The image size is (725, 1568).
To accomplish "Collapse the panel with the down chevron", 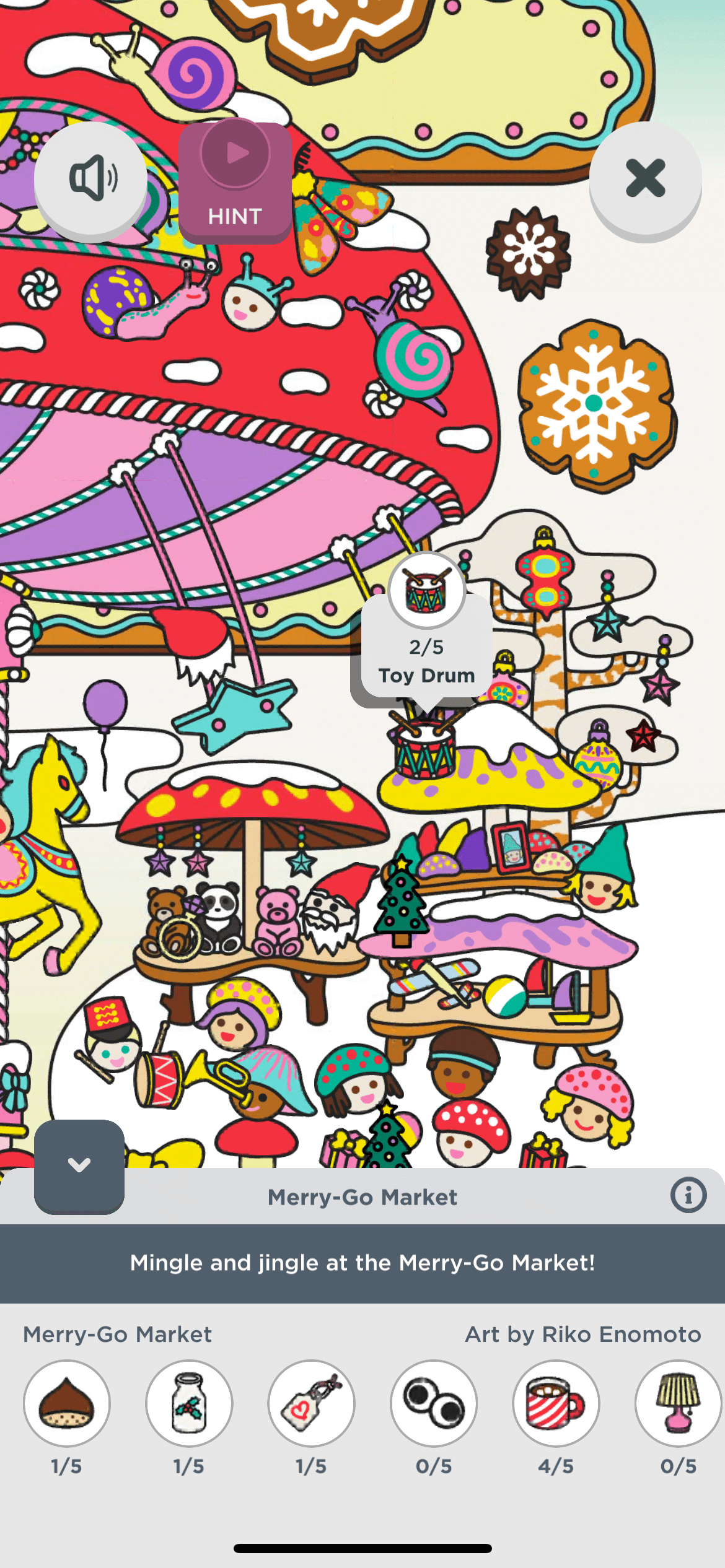I will 79,1165.
